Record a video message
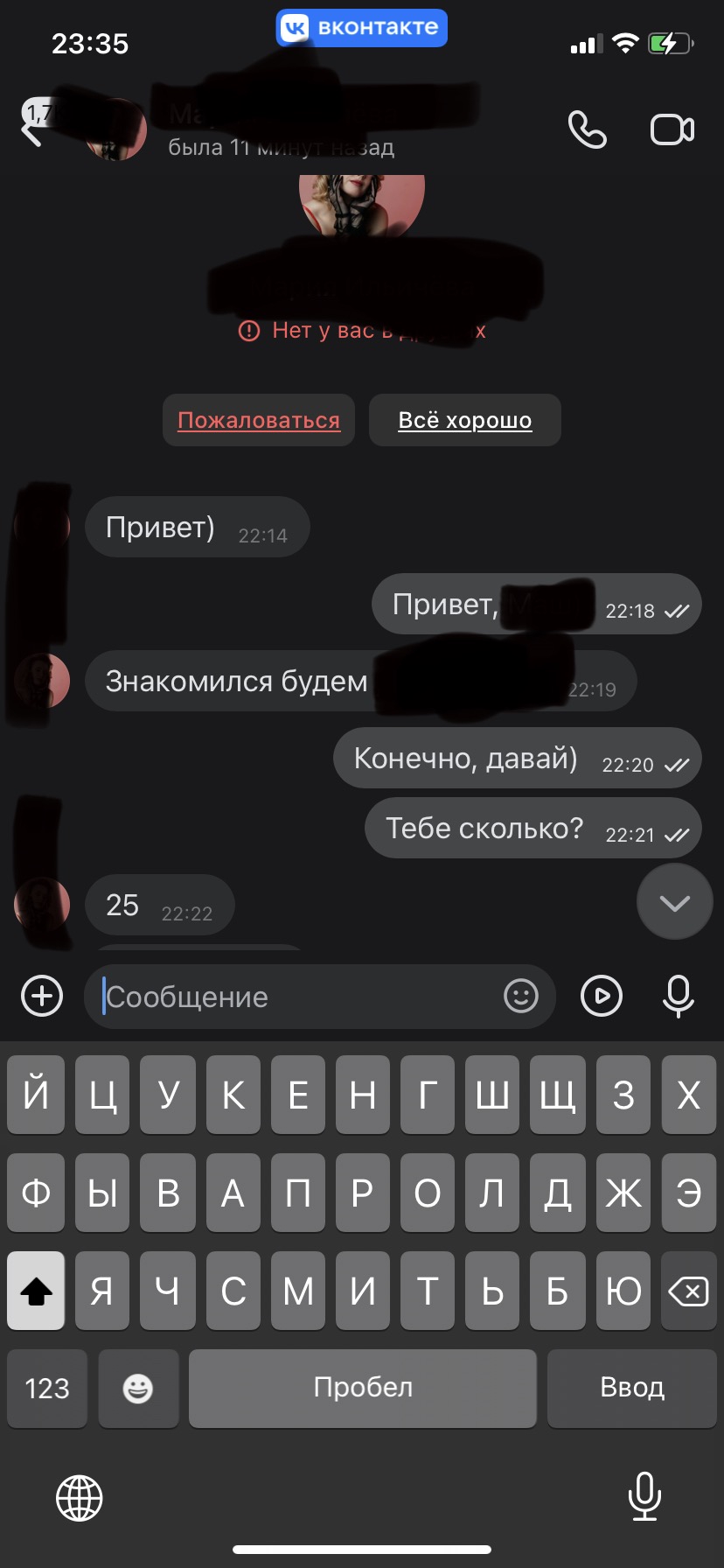 coord(602,996)
